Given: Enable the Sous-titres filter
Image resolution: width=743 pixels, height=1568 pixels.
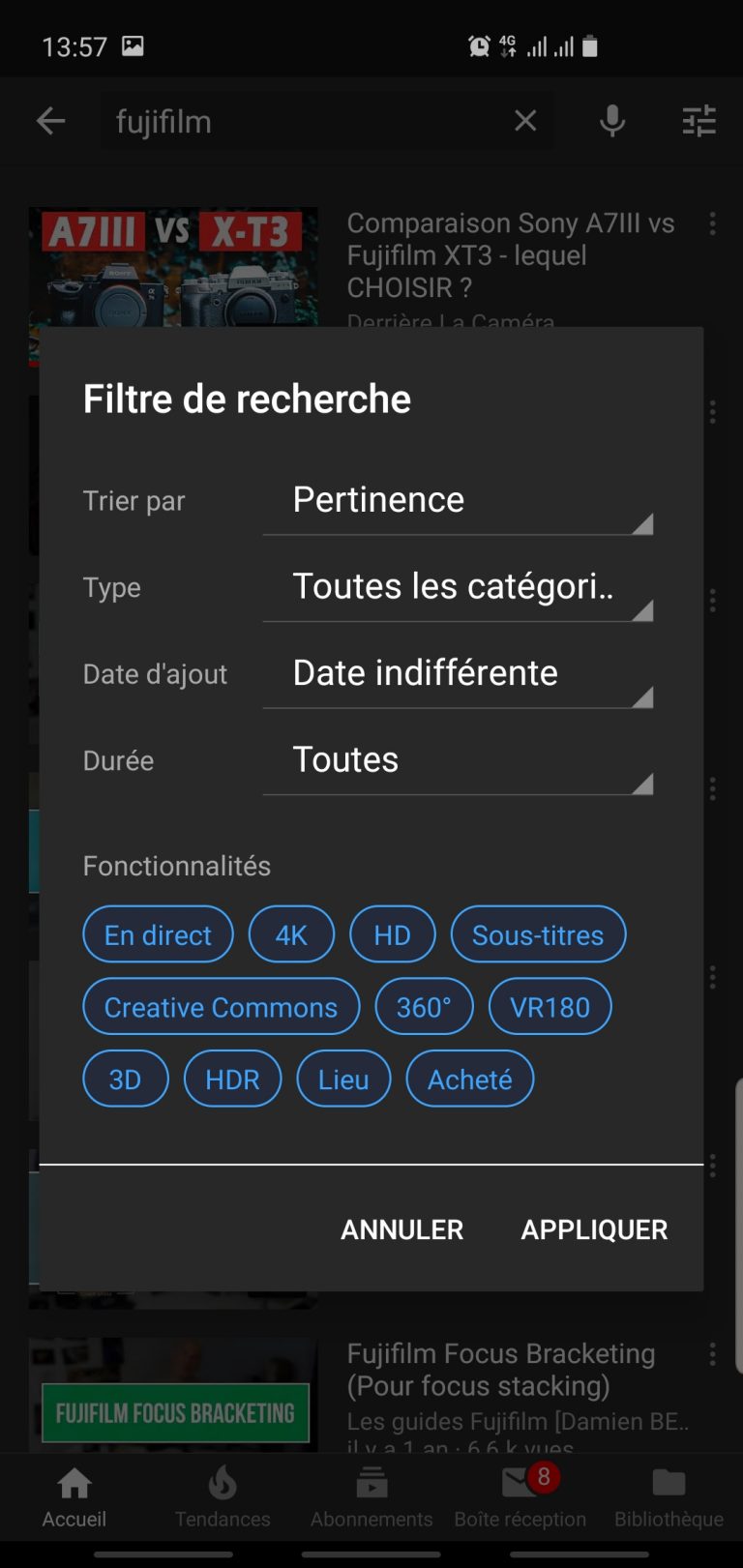Looking at the screenshot, I should coord(538,933).
